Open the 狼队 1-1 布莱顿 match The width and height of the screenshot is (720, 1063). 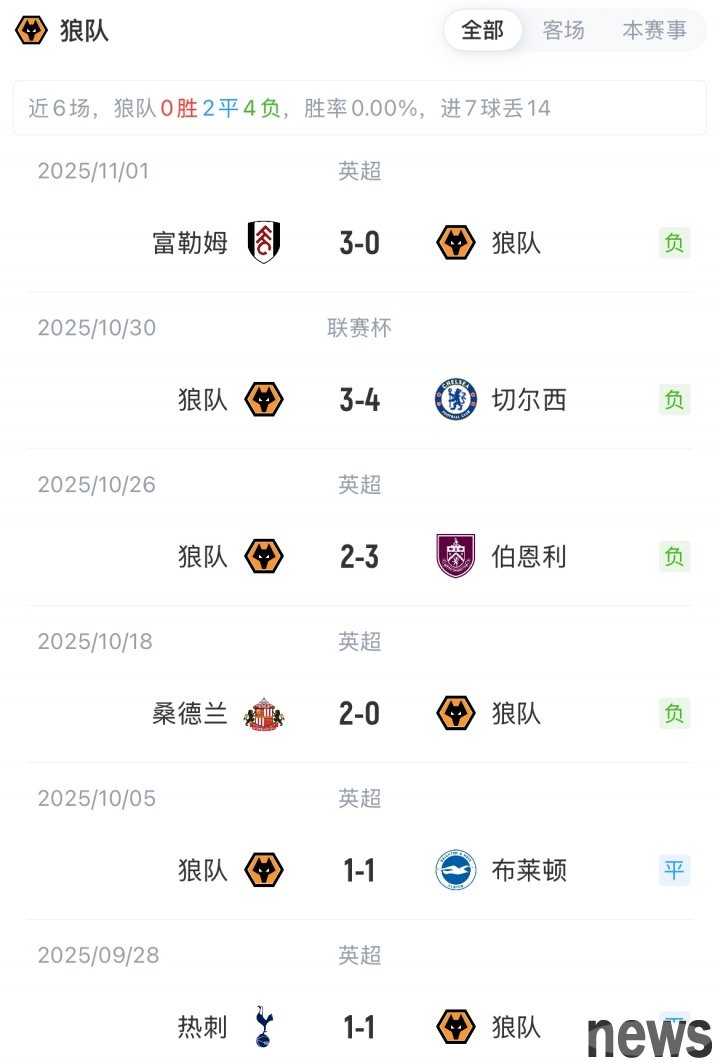click(x=359, y=871)
